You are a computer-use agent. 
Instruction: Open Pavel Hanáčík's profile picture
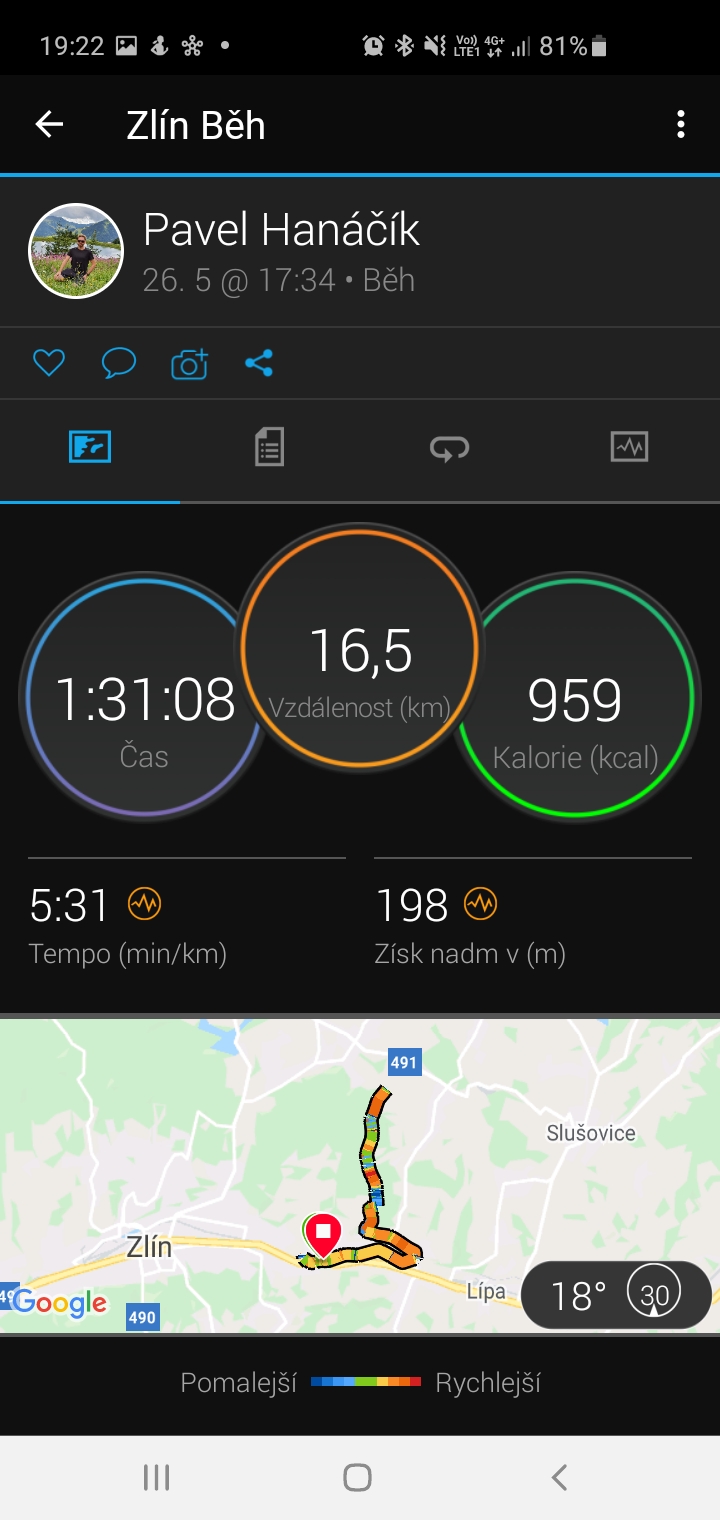(76, 251)
